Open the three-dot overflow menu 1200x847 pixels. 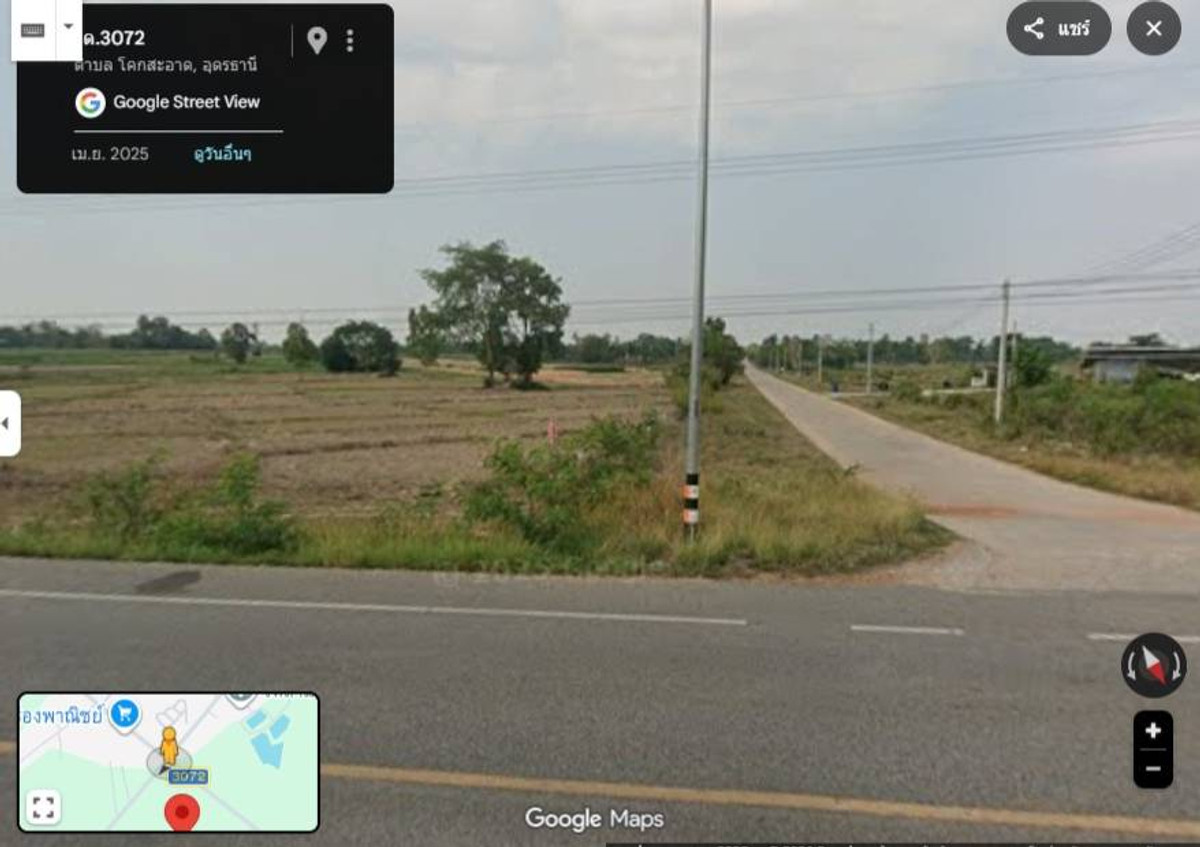click(349, 41)
